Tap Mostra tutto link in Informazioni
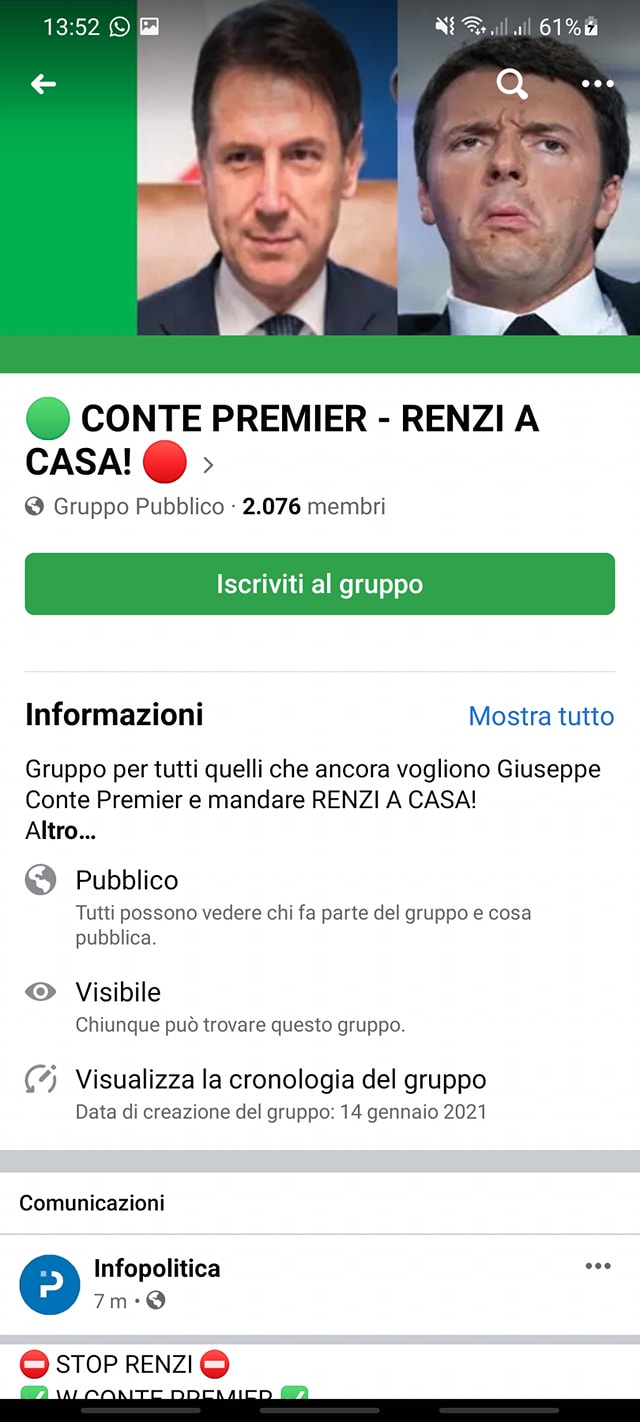 [541, 716]
